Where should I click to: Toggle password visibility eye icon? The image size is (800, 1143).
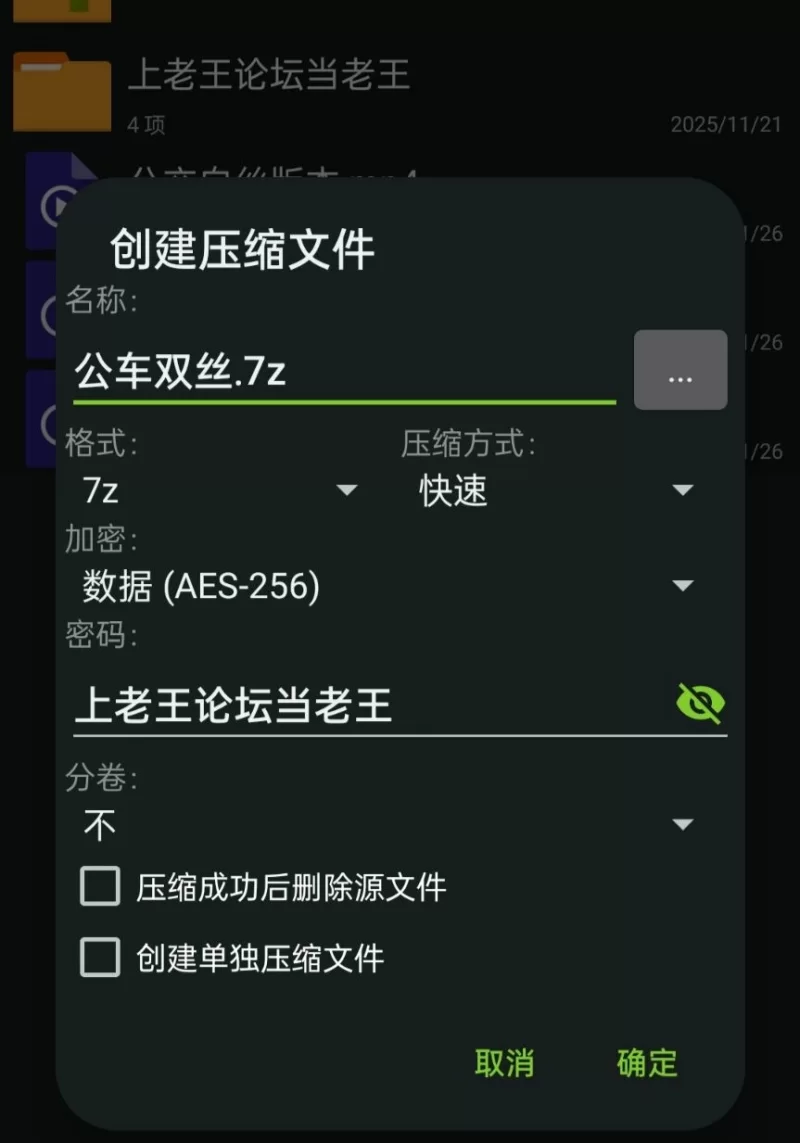click(700, 704)
